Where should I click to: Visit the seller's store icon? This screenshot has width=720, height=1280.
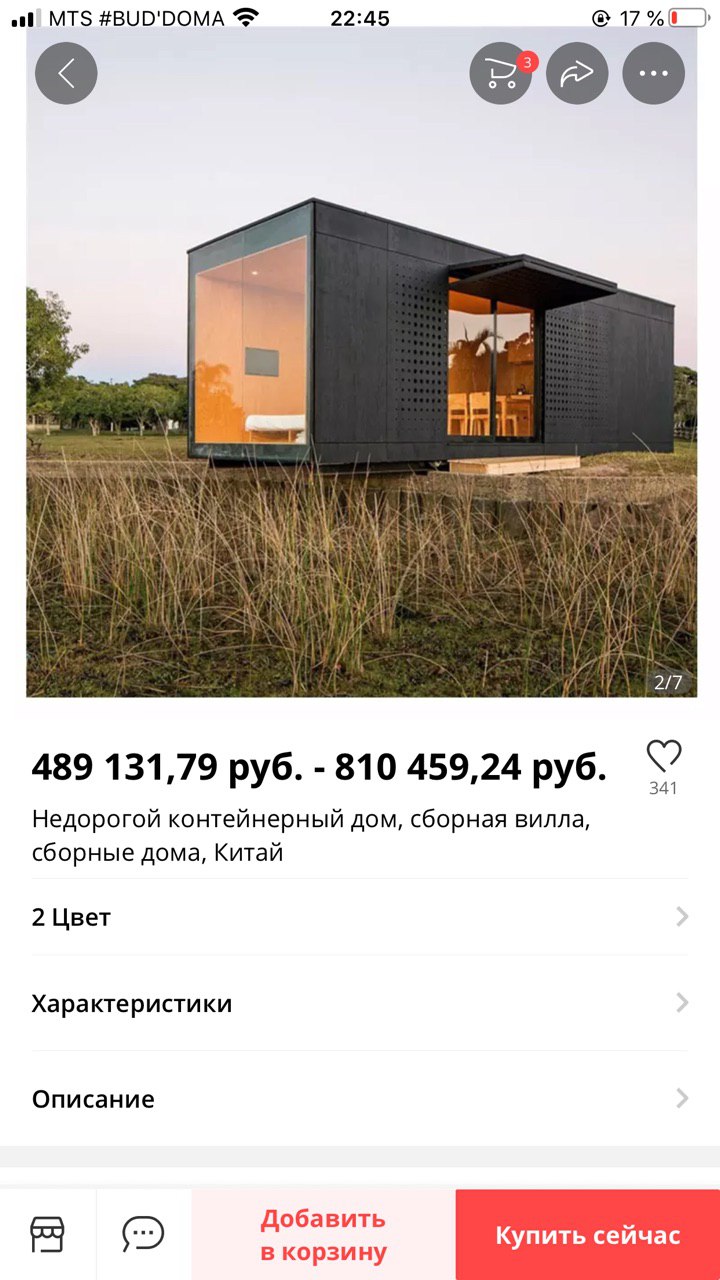[47, 1234]
